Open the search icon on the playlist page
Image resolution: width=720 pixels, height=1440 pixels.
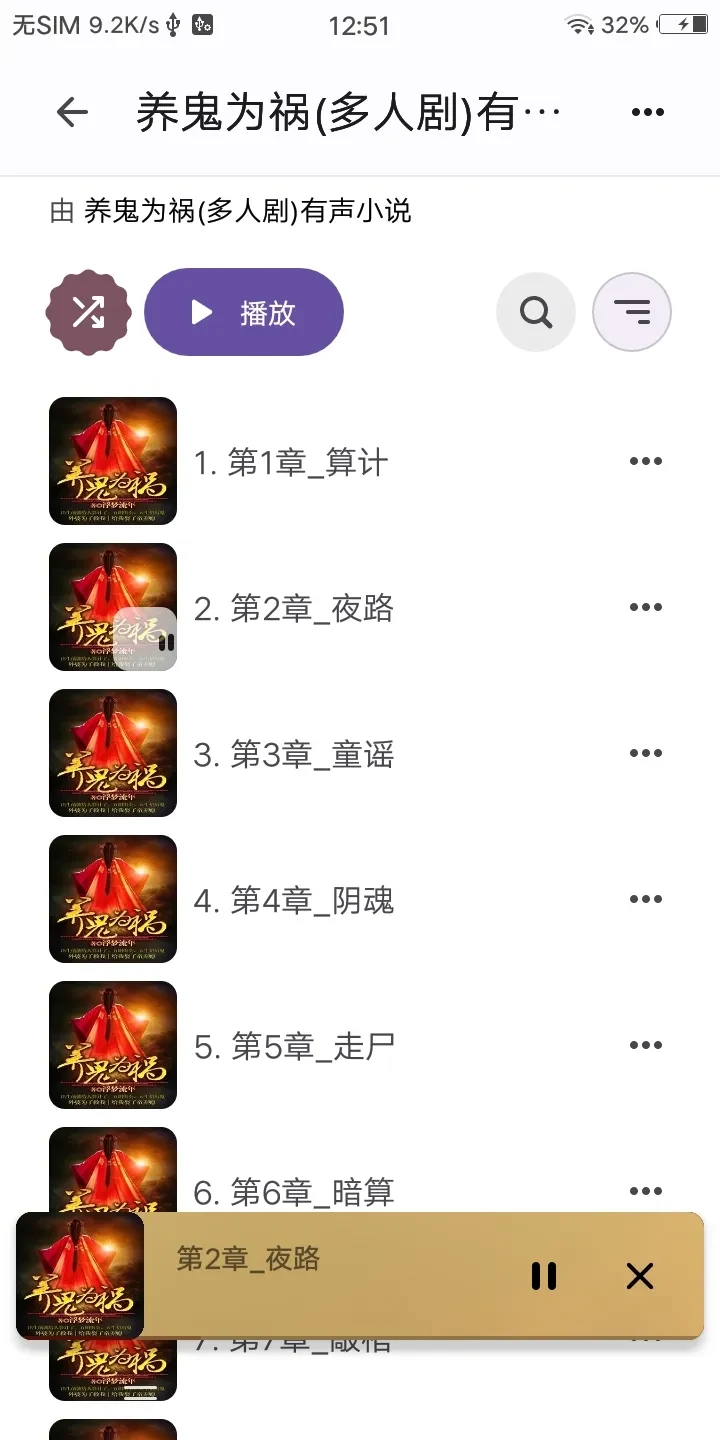coord(536,312)
